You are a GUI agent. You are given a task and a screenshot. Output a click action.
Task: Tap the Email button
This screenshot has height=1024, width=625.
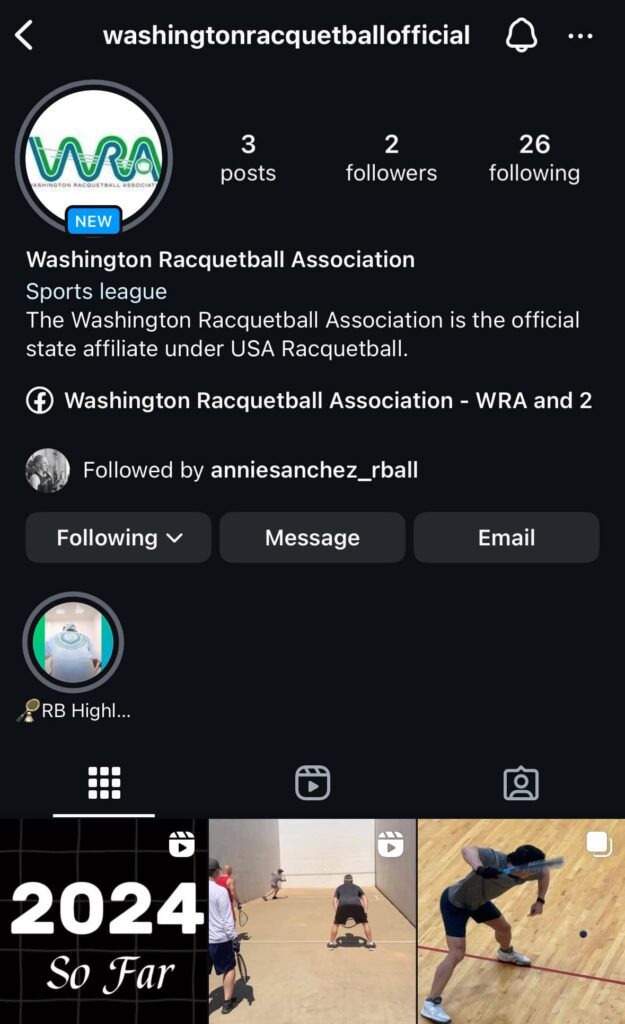(x=506, y=538)
